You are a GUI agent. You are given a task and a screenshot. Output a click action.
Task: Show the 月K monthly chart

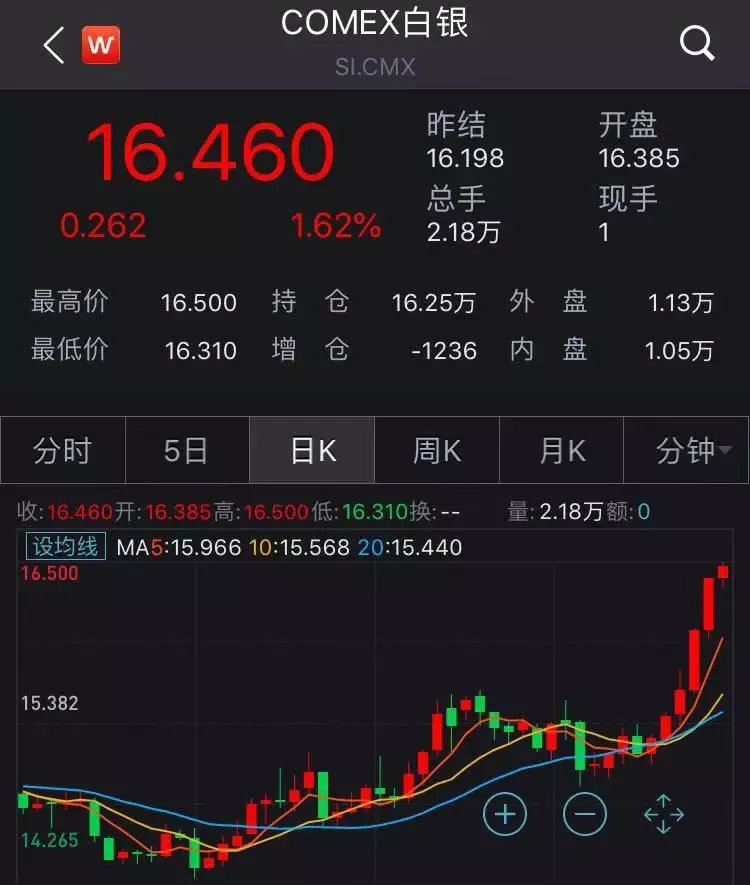point(562,451)
